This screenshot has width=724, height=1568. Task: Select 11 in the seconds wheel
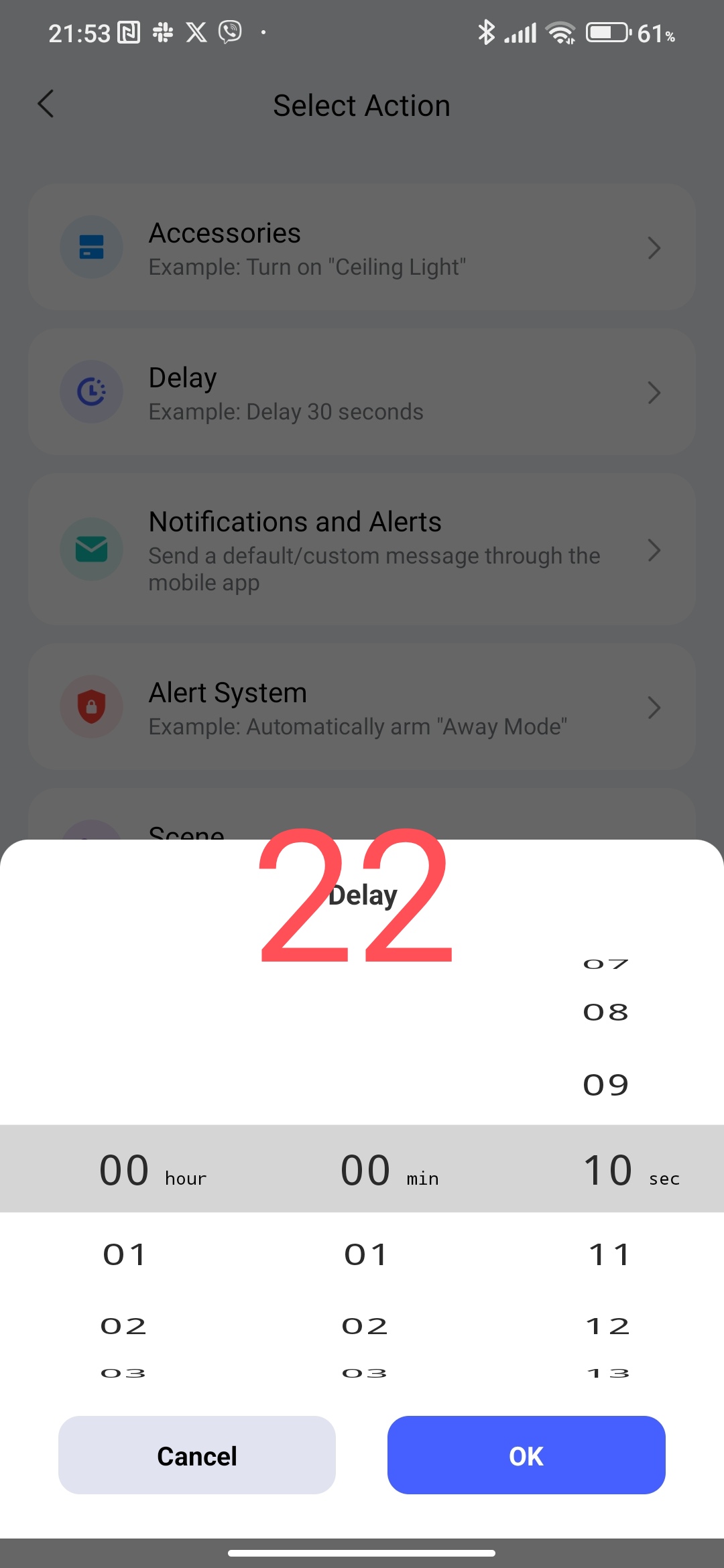pos(608,1254)
